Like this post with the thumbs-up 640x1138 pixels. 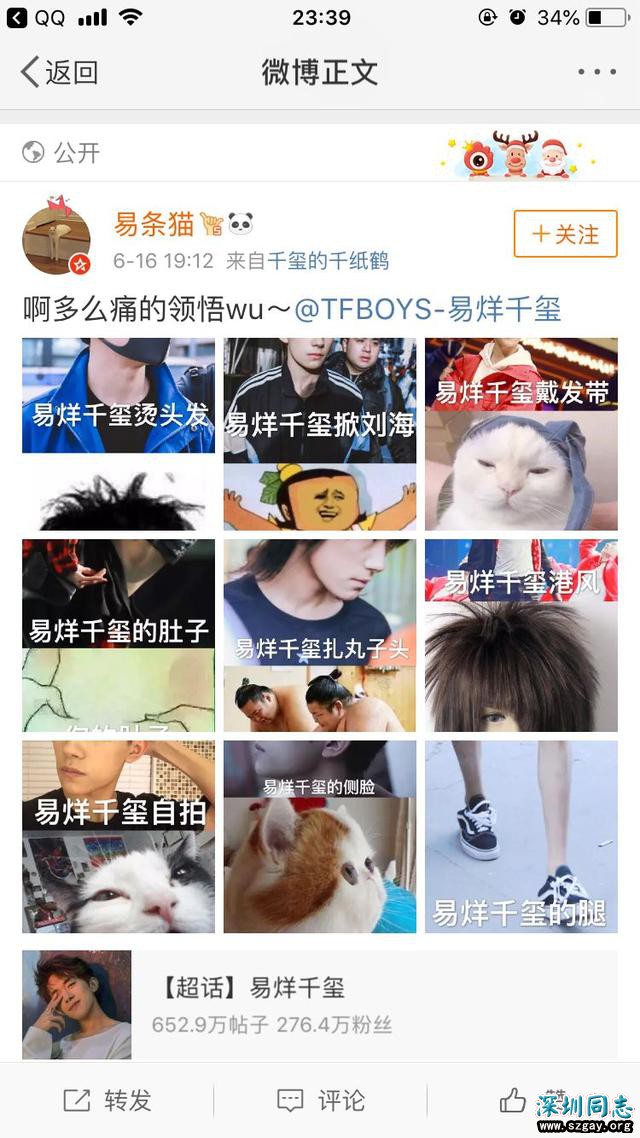click(514, 1101)
